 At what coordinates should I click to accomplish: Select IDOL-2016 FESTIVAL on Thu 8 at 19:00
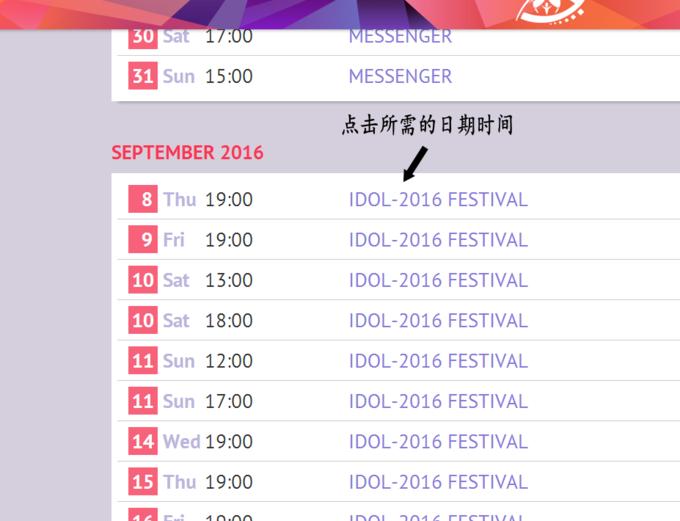(437, 200)
